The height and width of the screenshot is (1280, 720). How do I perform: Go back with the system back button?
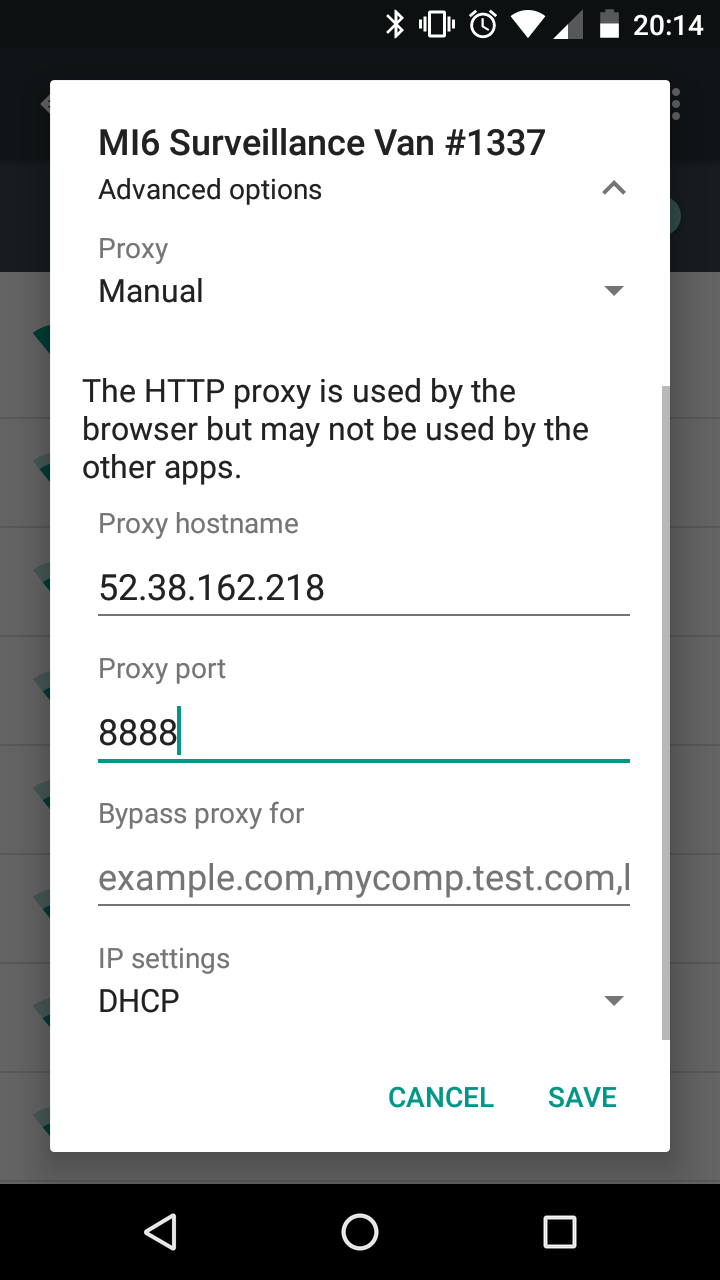tap(160, 1232)
